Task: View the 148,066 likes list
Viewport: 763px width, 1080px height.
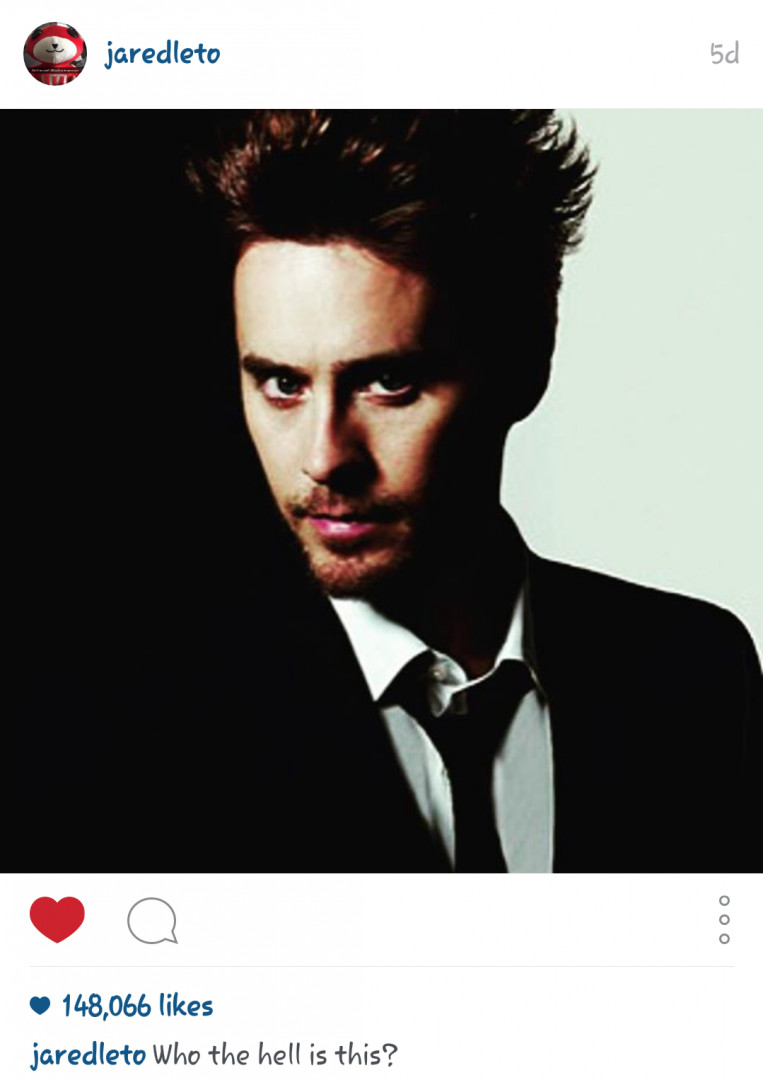Action: pyautogui.click(x=137, y=1006)
